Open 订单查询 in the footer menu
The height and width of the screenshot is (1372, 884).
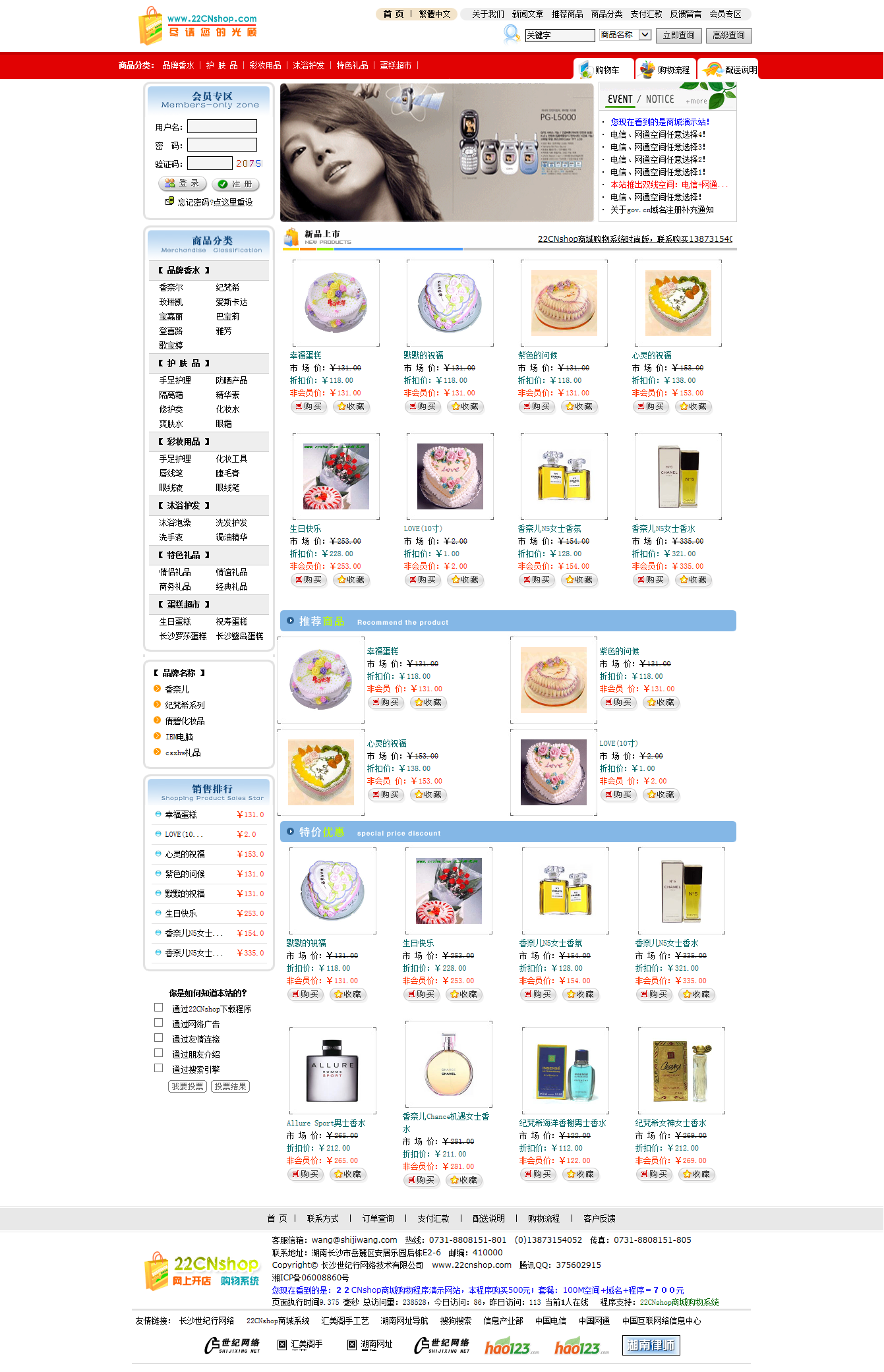[378, 1218]
